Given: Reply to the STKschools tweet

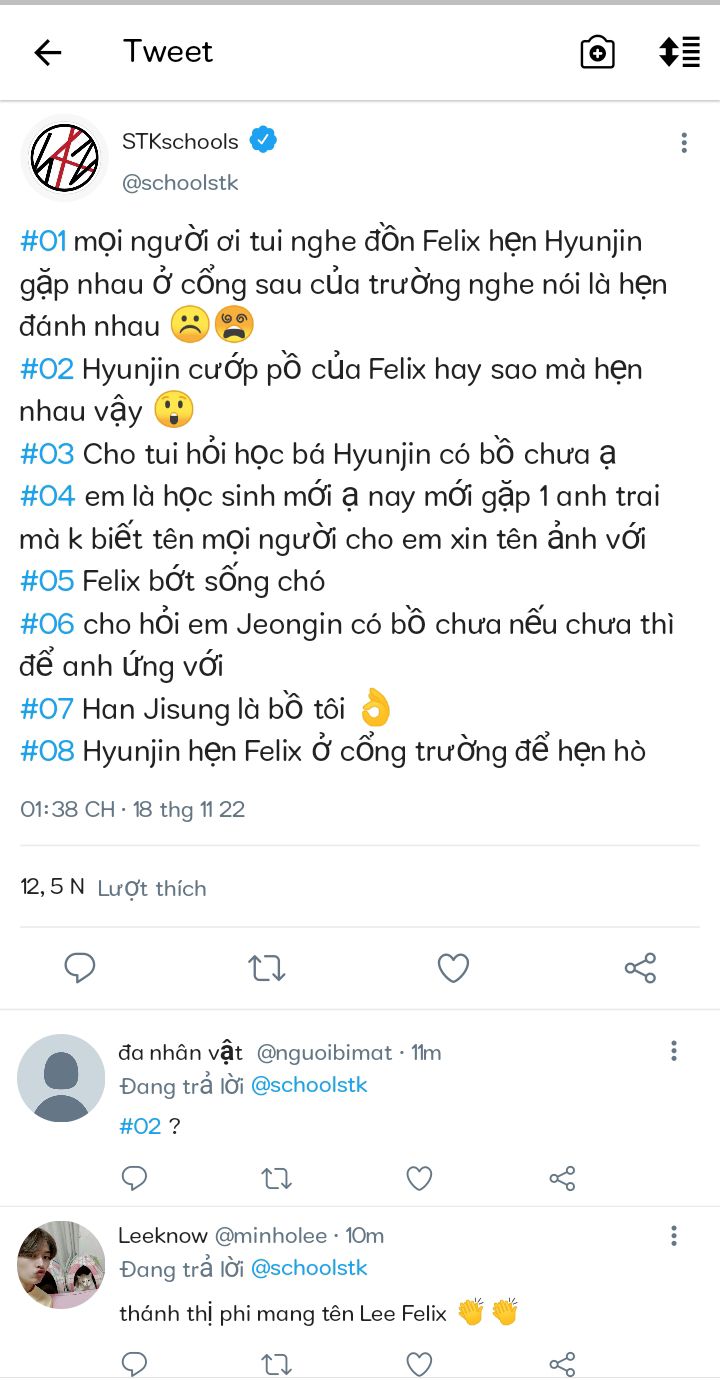Looking at the screenshot, I should coord(80,967).
